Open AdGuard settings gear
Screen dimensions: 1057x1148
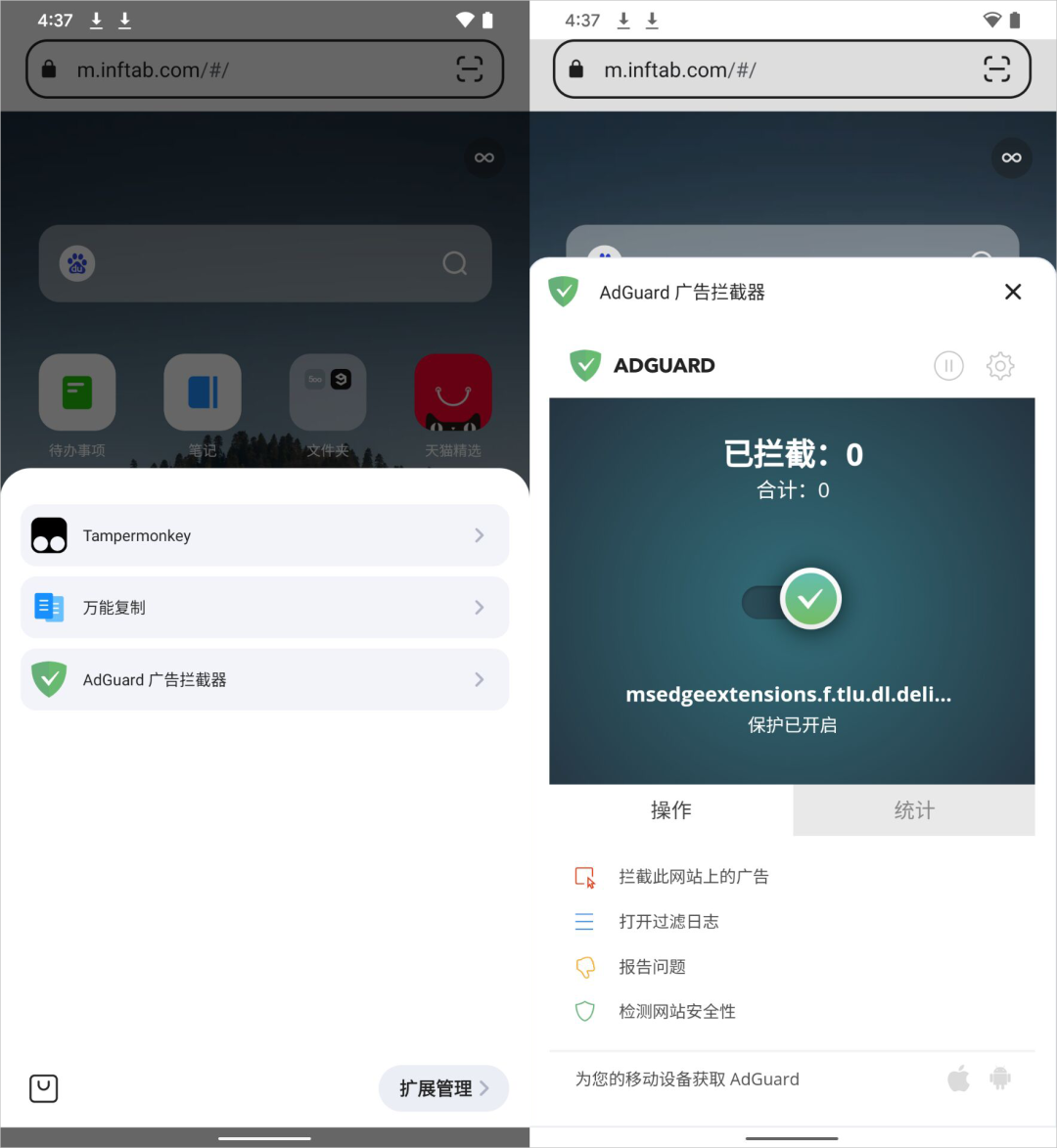1000,366
